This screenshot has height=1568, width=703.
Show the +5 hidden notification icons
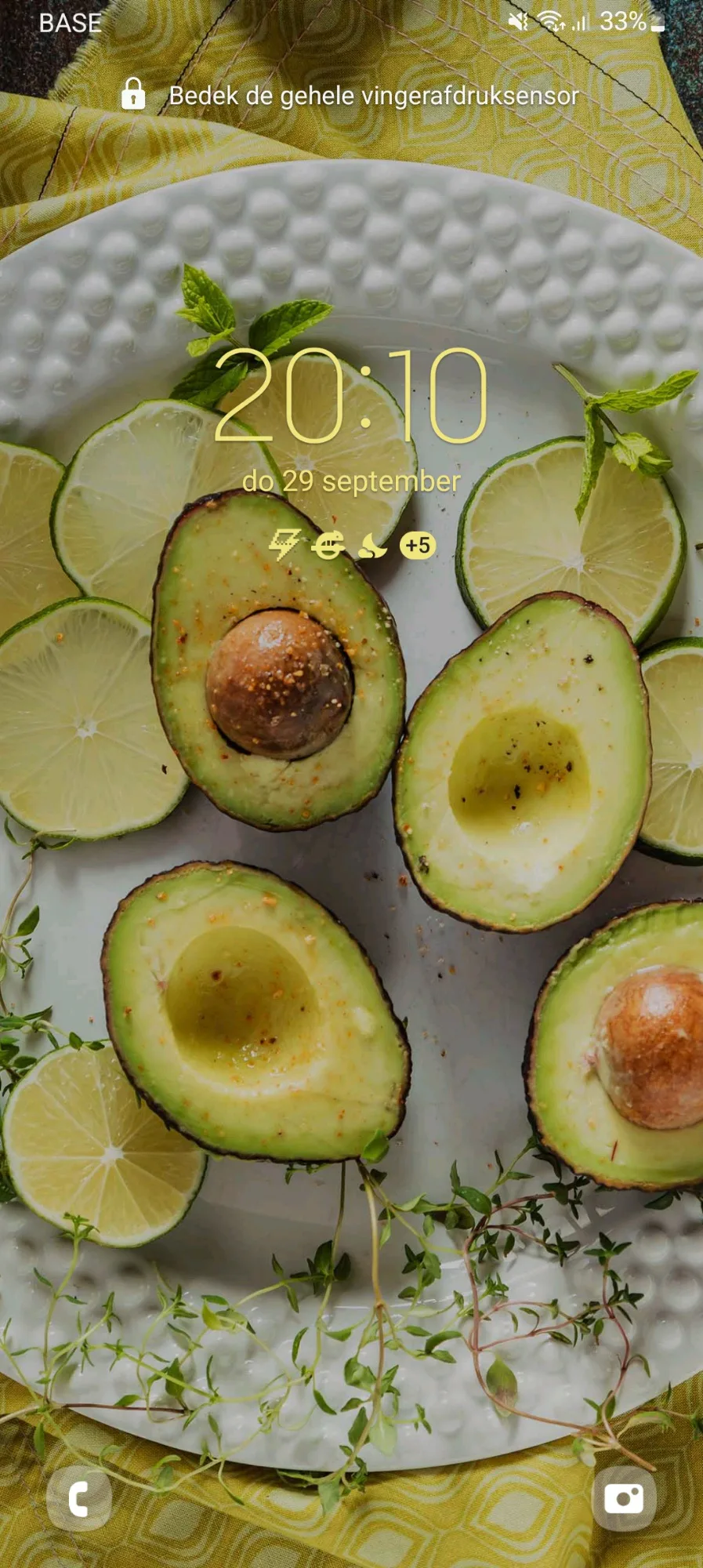pos(418,545)
